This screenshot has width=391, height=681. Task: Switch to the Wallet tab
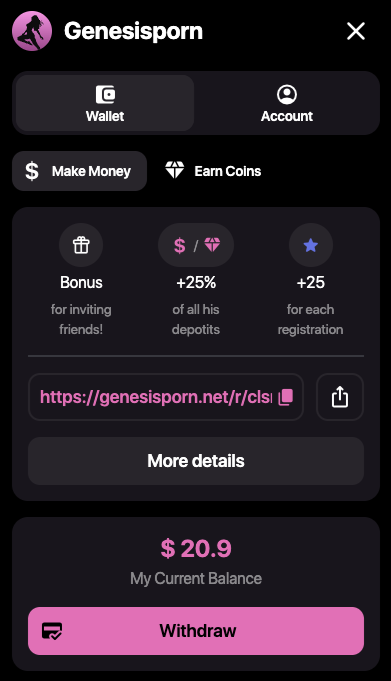105,103
